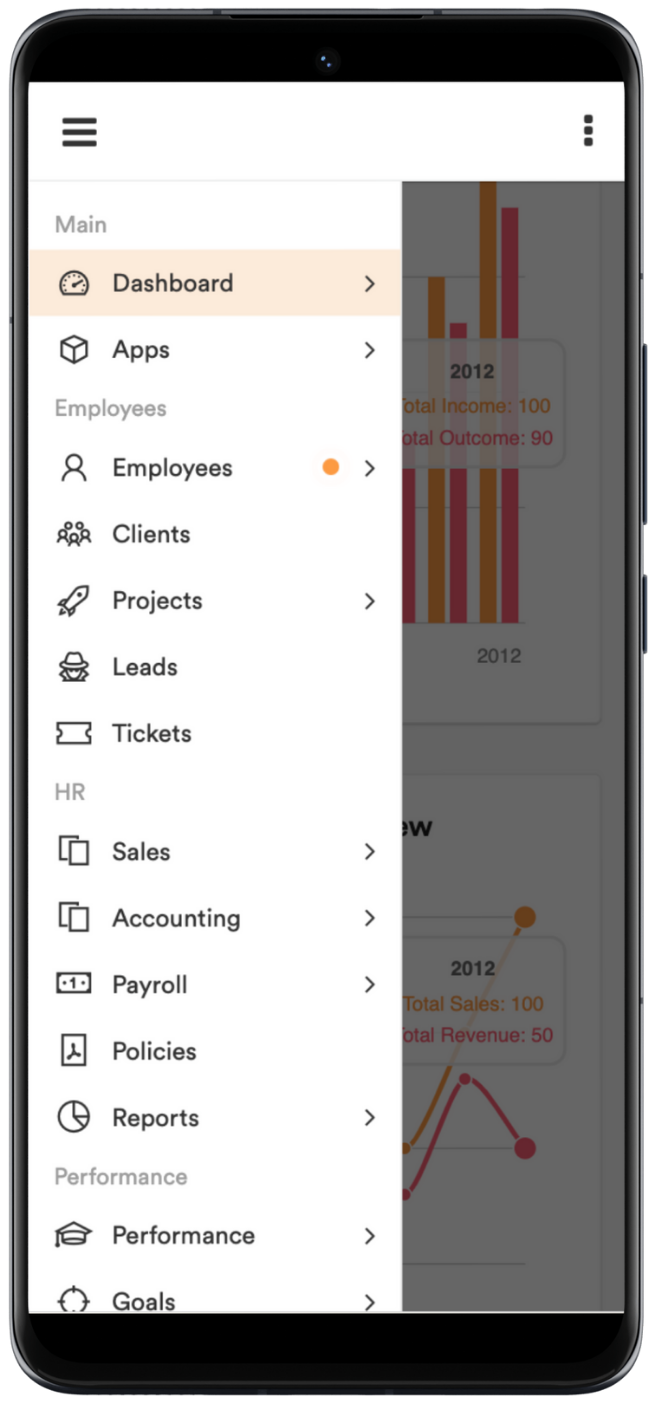Tap the hamburger menu button
Viewport: 657px width, 1404px height.
tap(80, 132)
